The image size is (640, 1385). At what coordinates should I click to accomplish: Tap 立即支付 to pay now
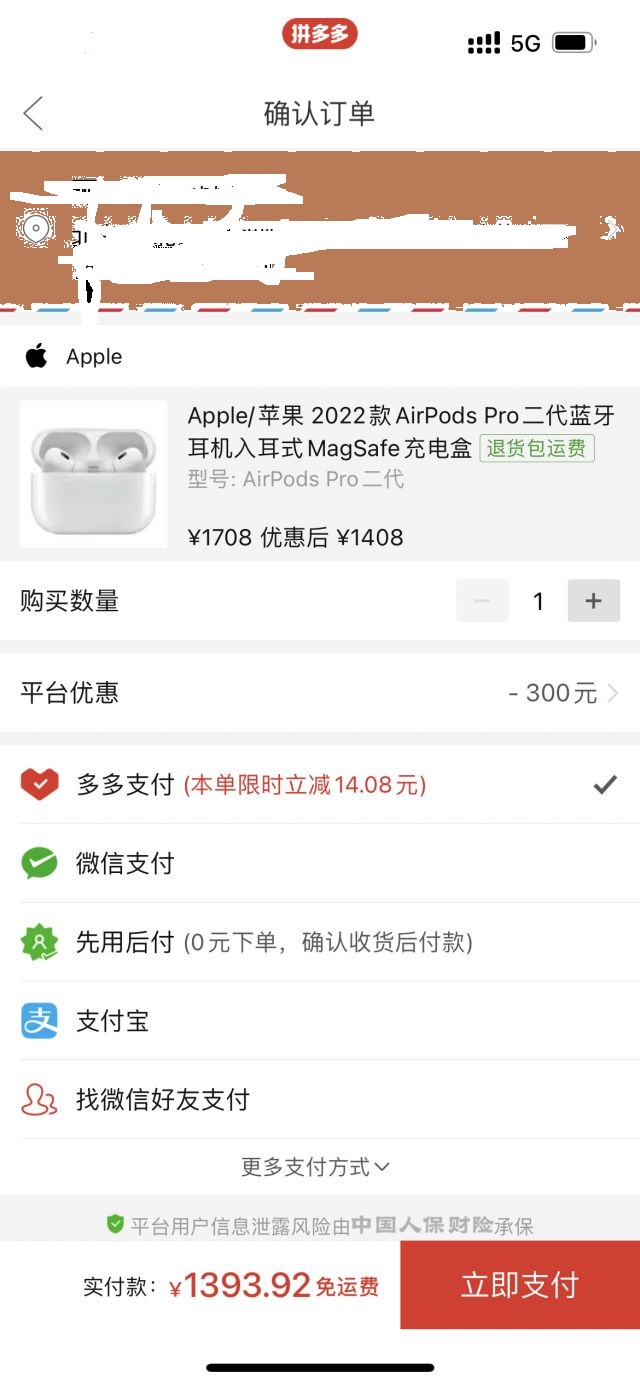(519, 1285)
